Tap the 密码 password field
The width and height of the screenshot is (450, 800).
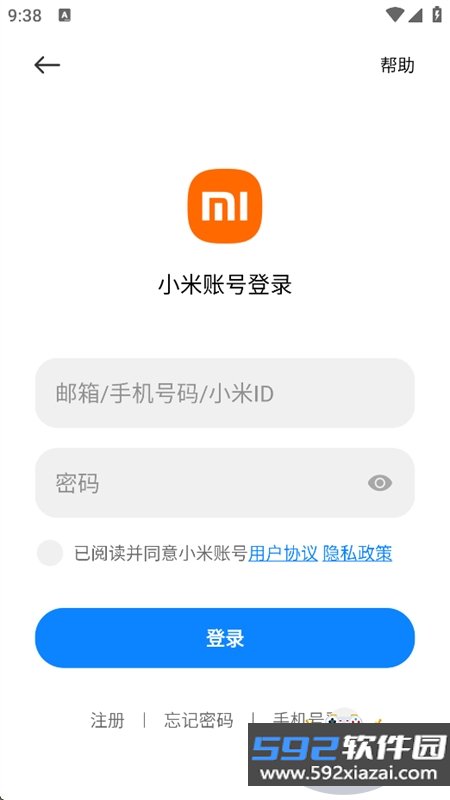point(224,483)
